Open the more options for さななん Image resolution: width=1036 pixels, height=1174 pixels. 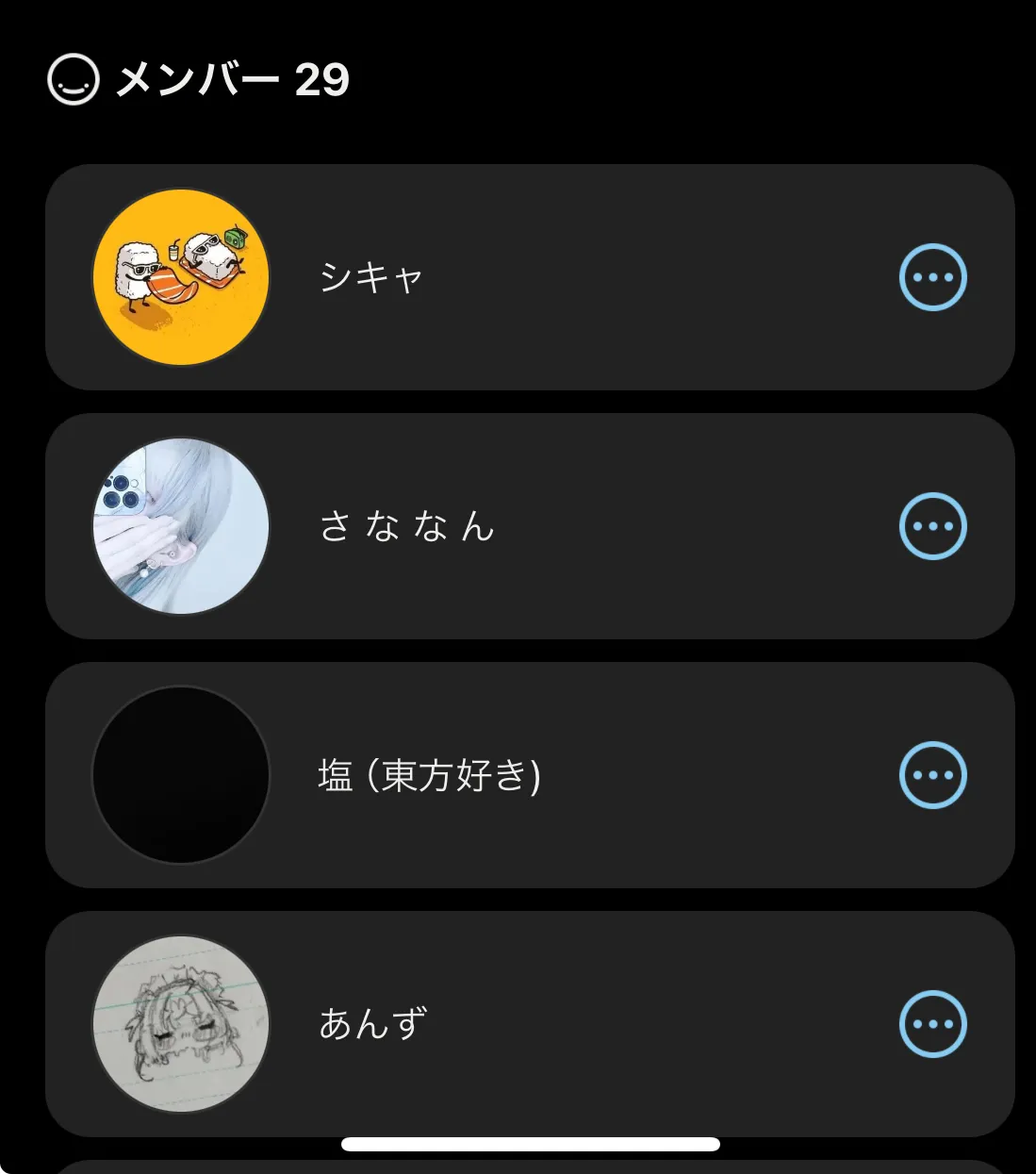932,526
